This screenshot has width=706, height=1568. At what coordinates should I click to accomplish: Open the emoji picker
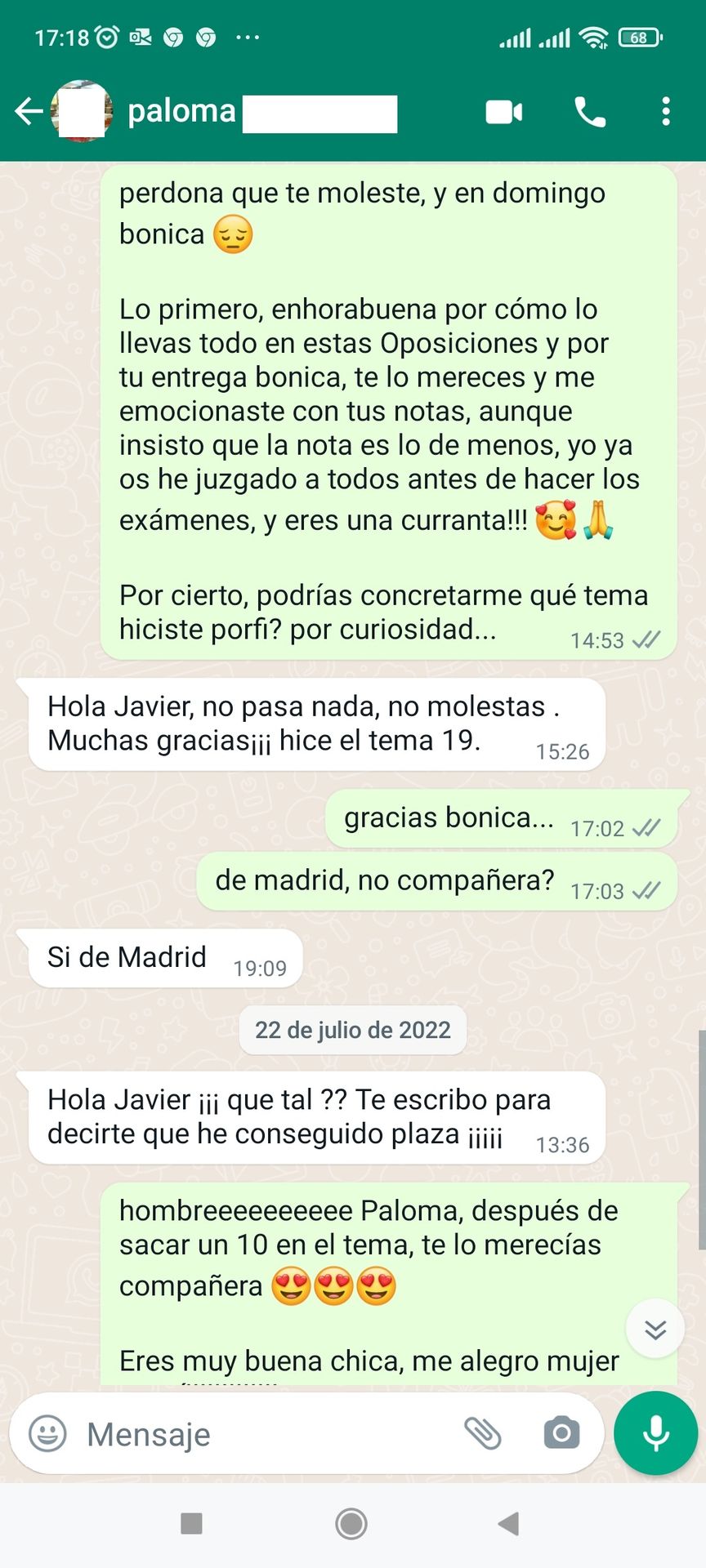pos(47,1434)
